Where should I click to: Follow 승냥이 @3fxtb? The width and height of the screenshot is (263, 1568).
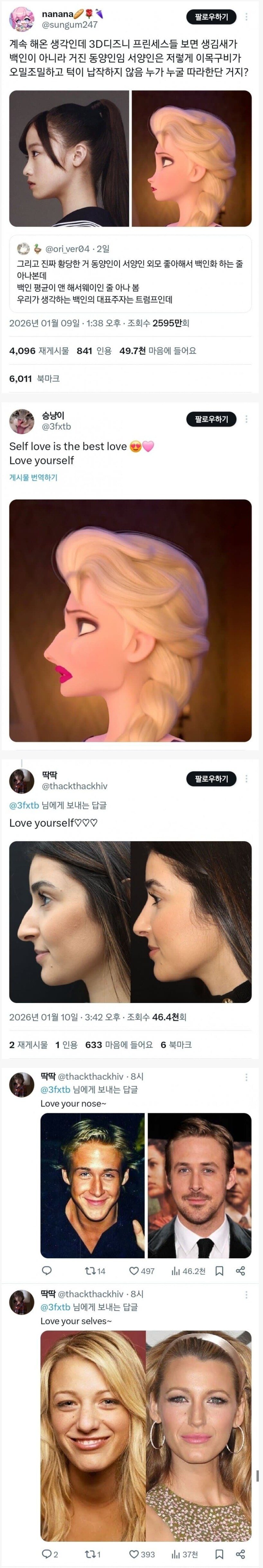(211, 419)
